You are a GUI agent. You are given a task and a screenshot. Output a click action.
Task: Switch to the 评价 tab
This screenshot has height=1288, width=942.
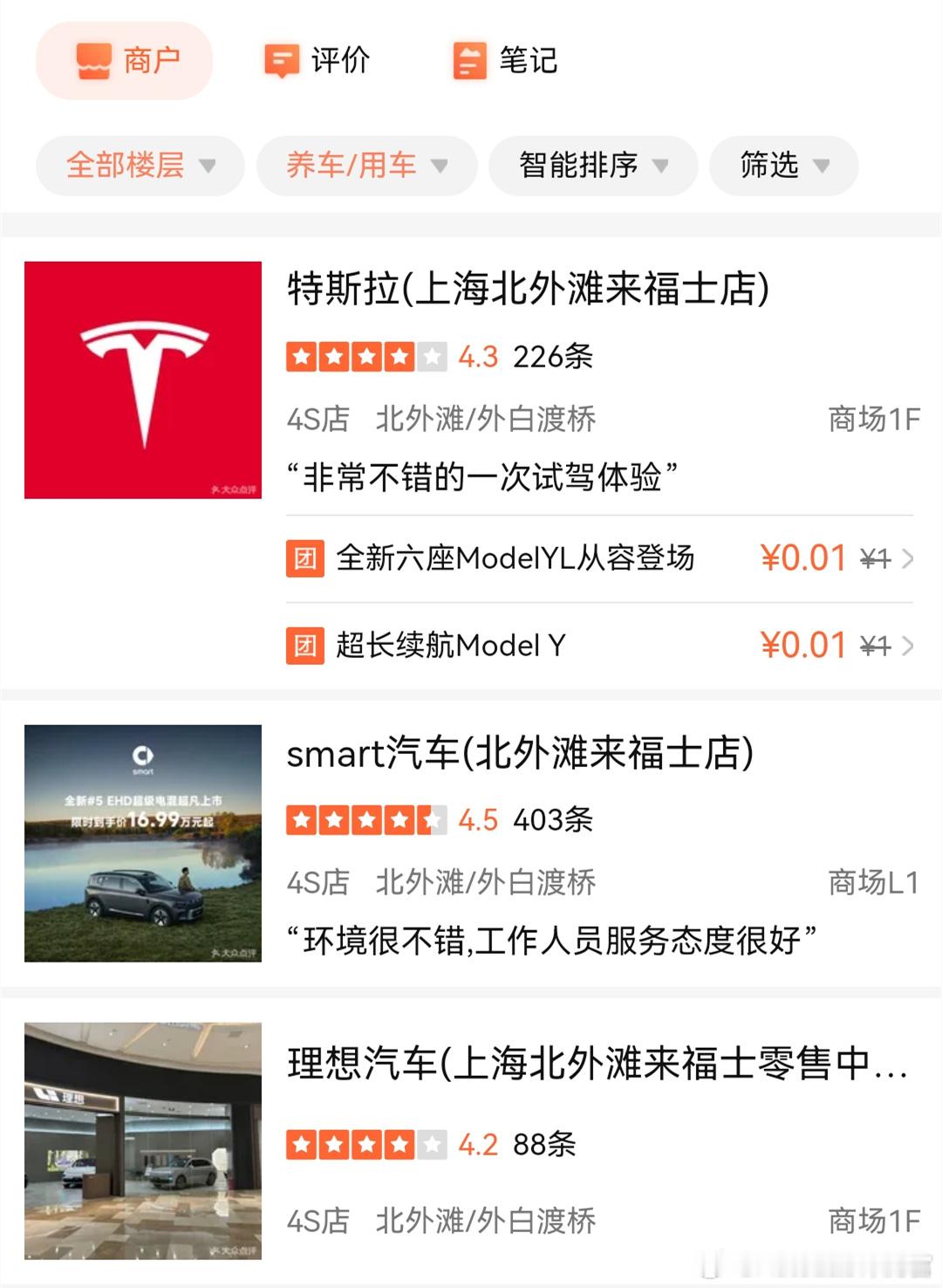(x=317, y=61)
